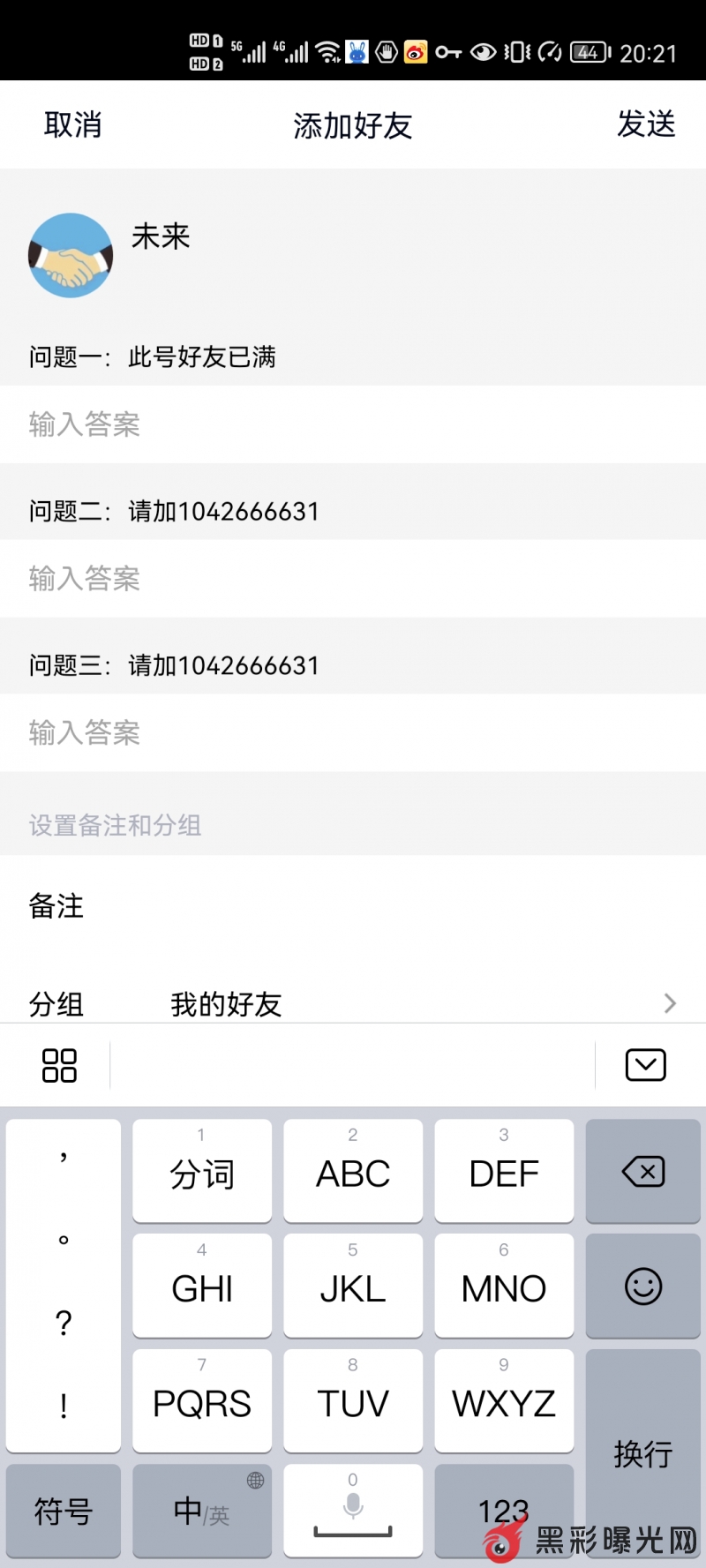Tap the ABC key
Screen dimensions: 706x1568
click(353, 1172)
